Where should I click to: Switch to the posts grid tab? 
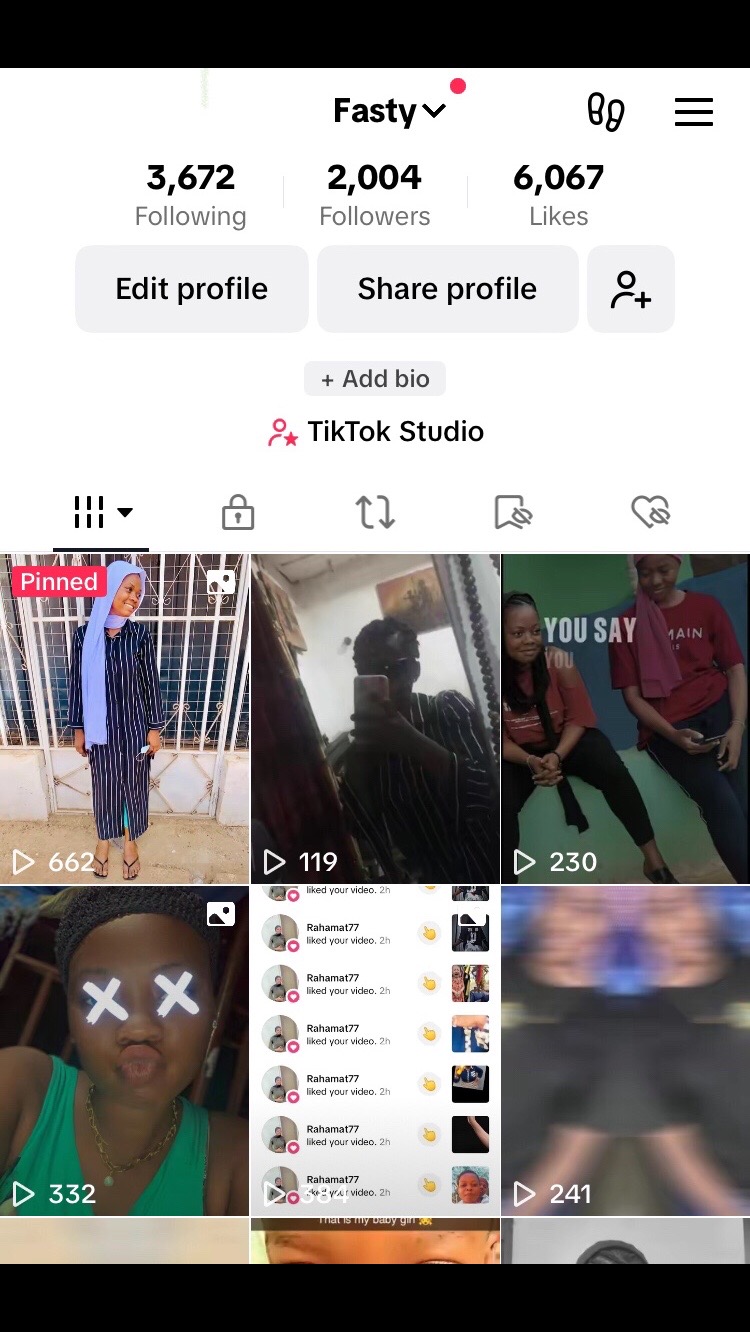click(101, 513)
